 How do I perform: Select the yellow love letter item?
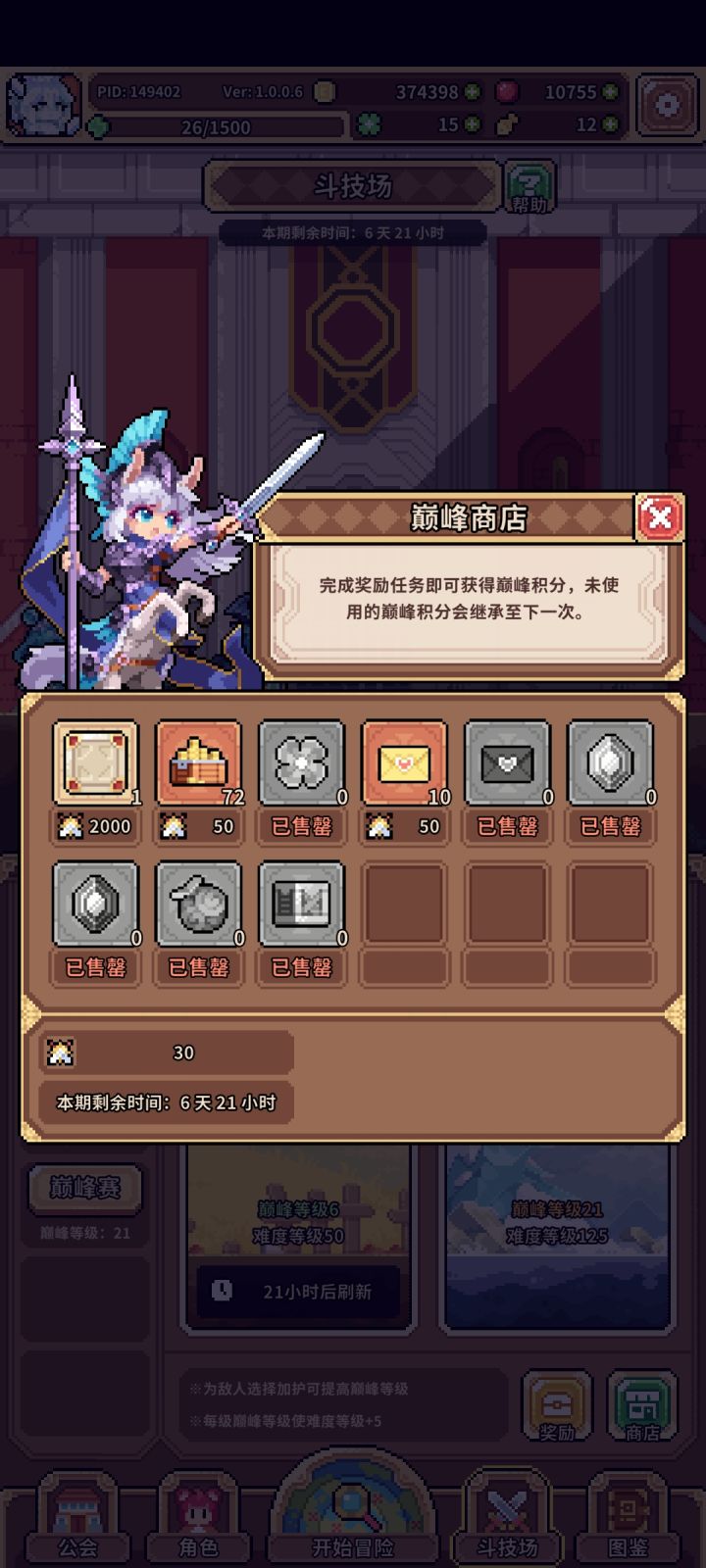click(405, 764)
